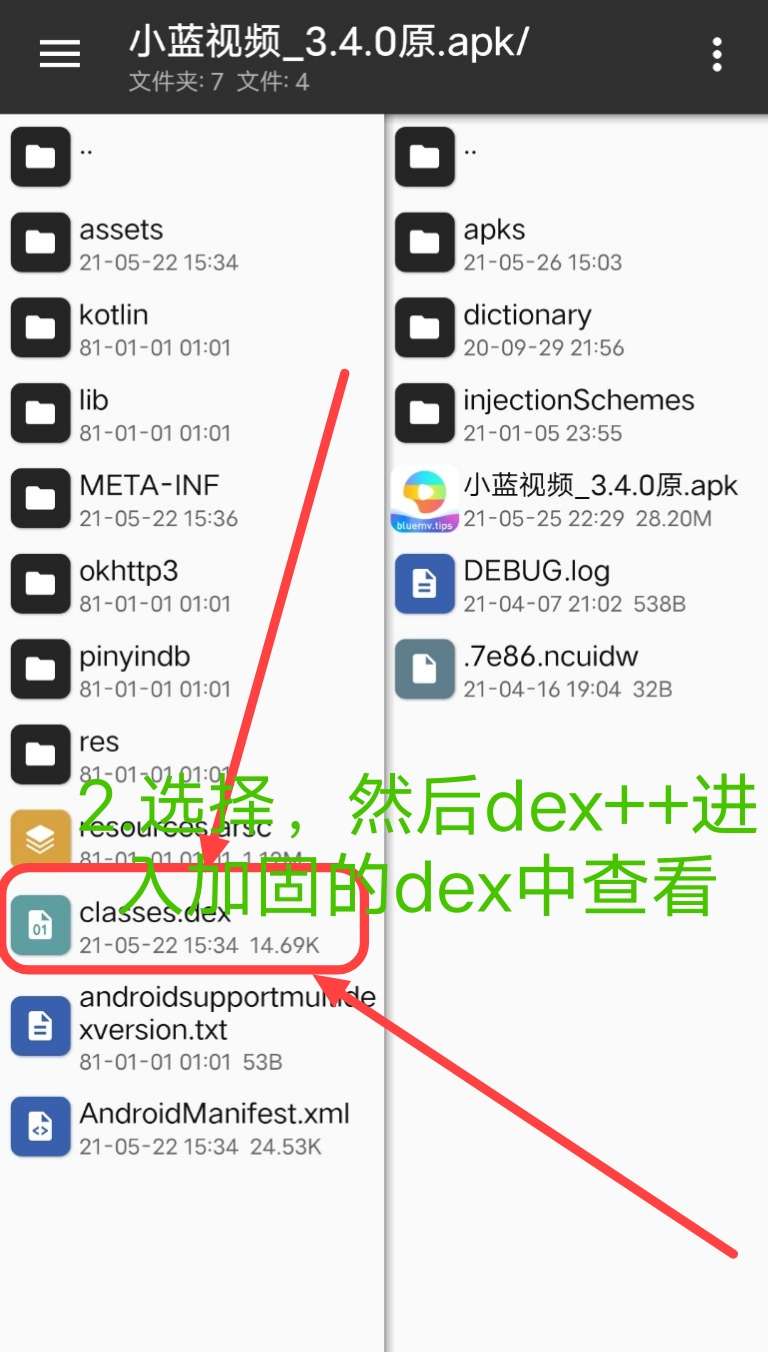The image size is (768, 1352).
Task: Open the three-dot overflow menu
Action: coord(717,54)
